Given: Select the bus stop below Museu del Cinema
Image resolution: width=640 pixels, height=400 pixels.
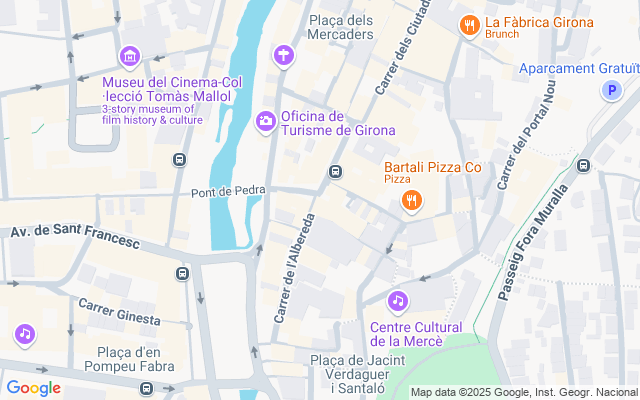Looking at the screenshot, I should pyautogui.click(x=179, y=160).
